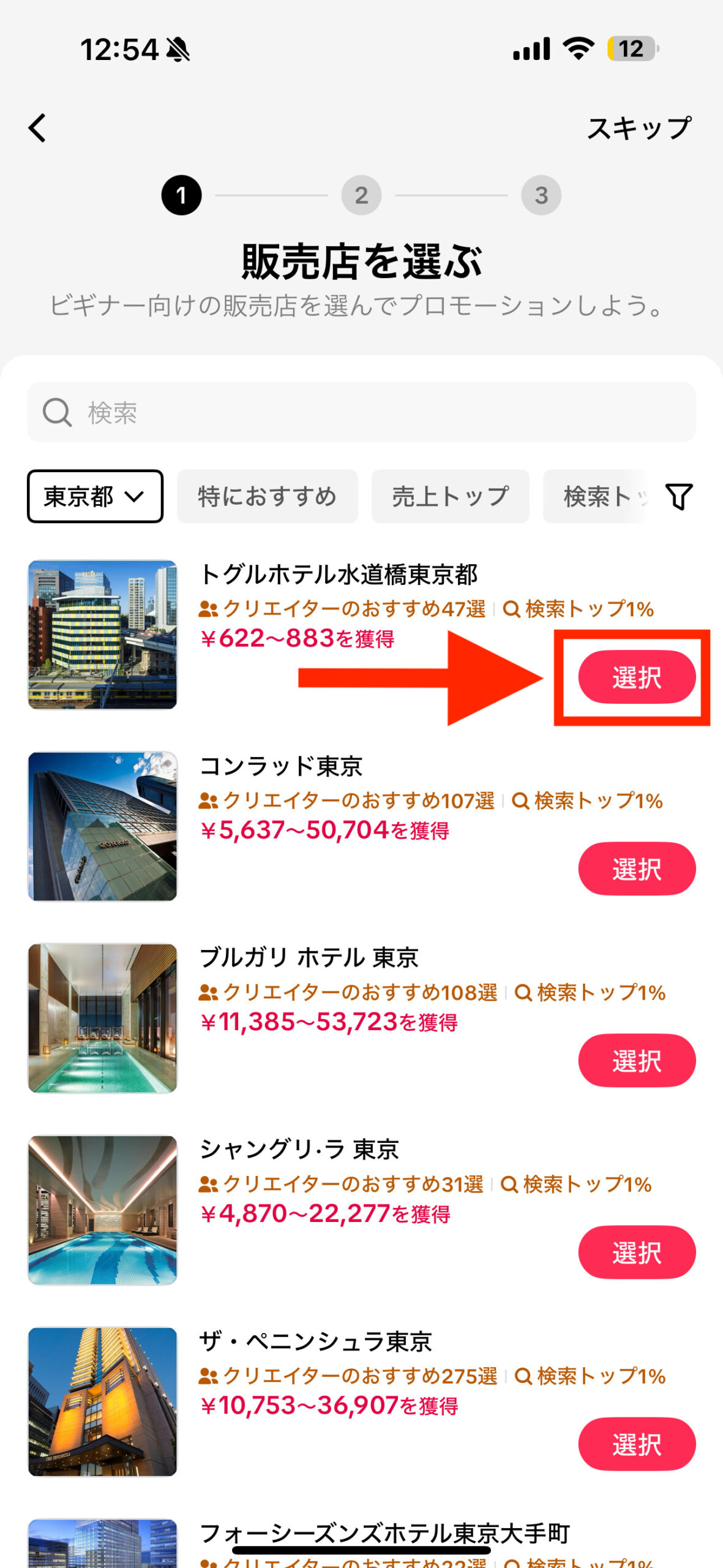Open the 検索 search field
Image resolution: width=723 pixels, height=1568 pixels.
(x=361, y=412)
